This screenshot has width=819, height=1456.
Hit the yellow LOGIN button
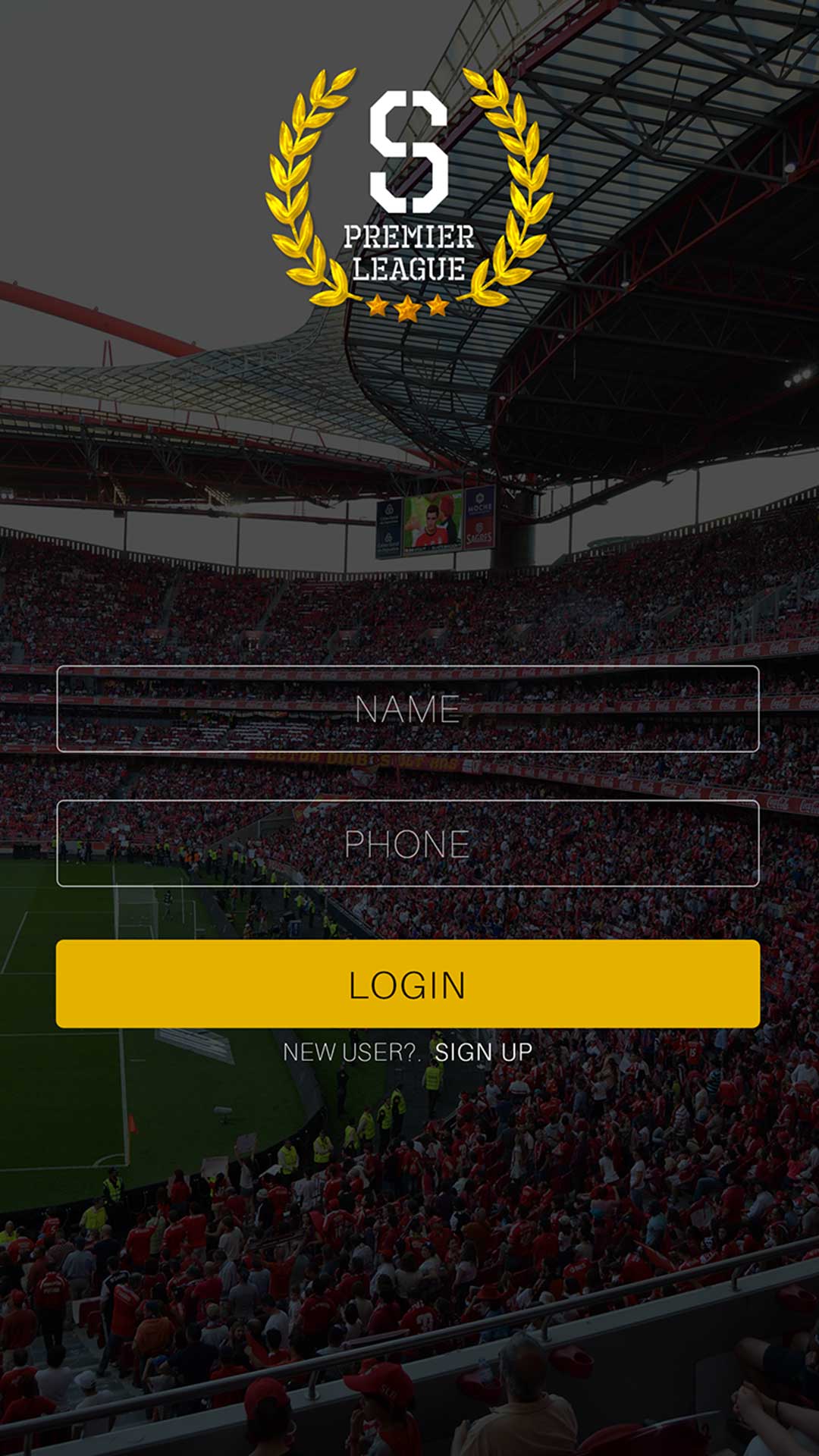[408, 984]
